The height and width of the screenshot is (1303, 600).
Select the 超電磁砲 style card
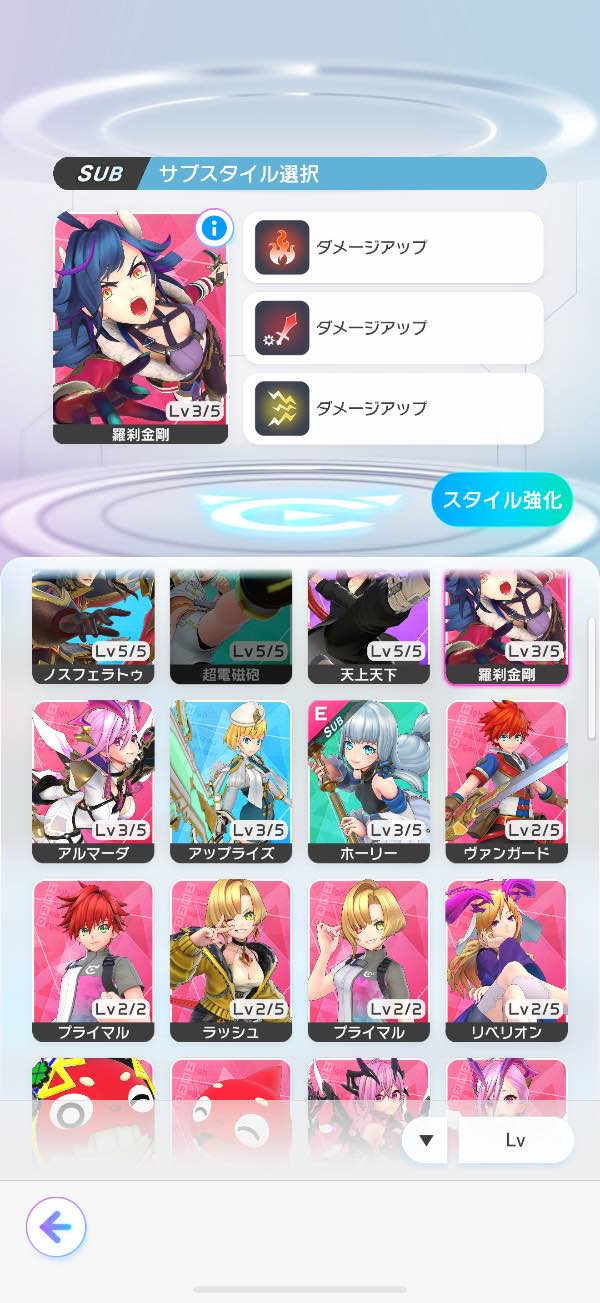[231, 627]
